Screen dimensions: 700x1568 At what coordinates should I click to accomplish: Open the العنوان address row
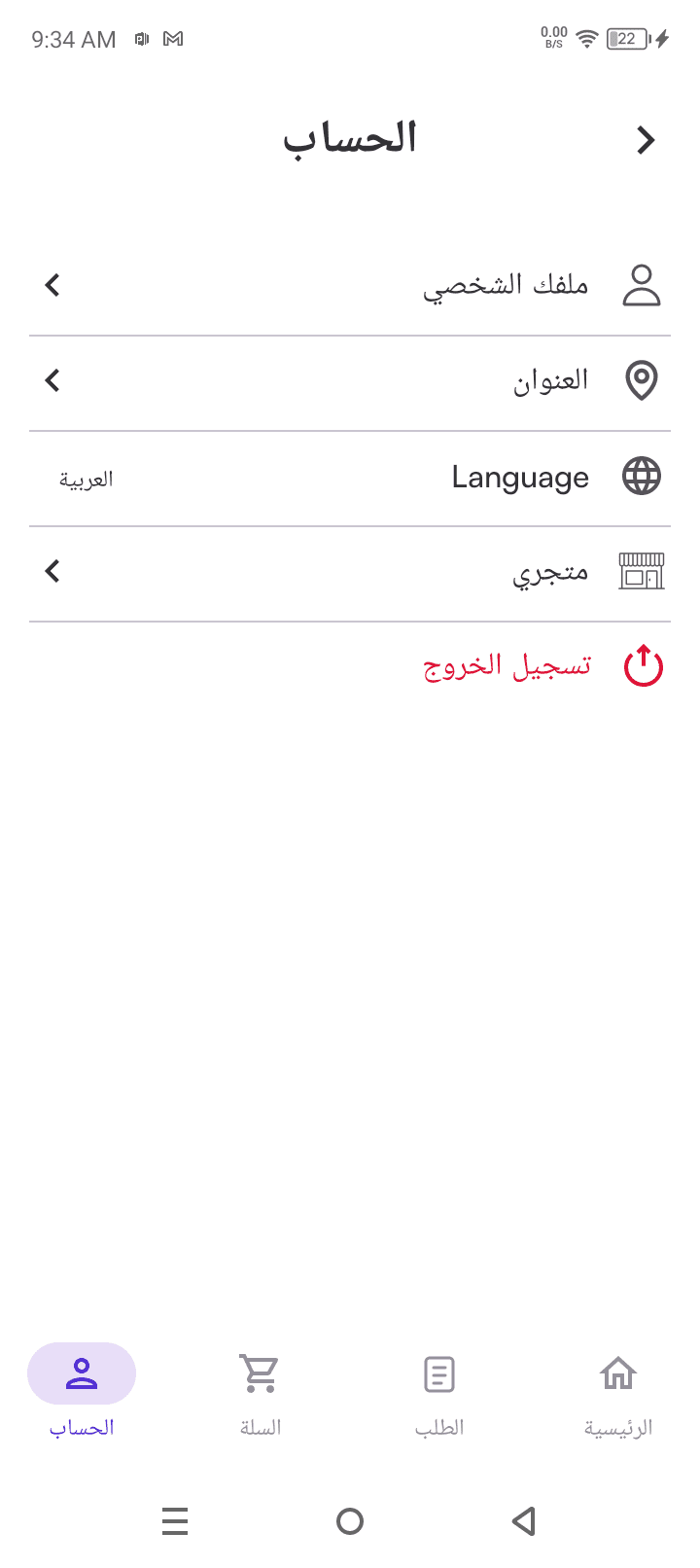click(350, 379)
